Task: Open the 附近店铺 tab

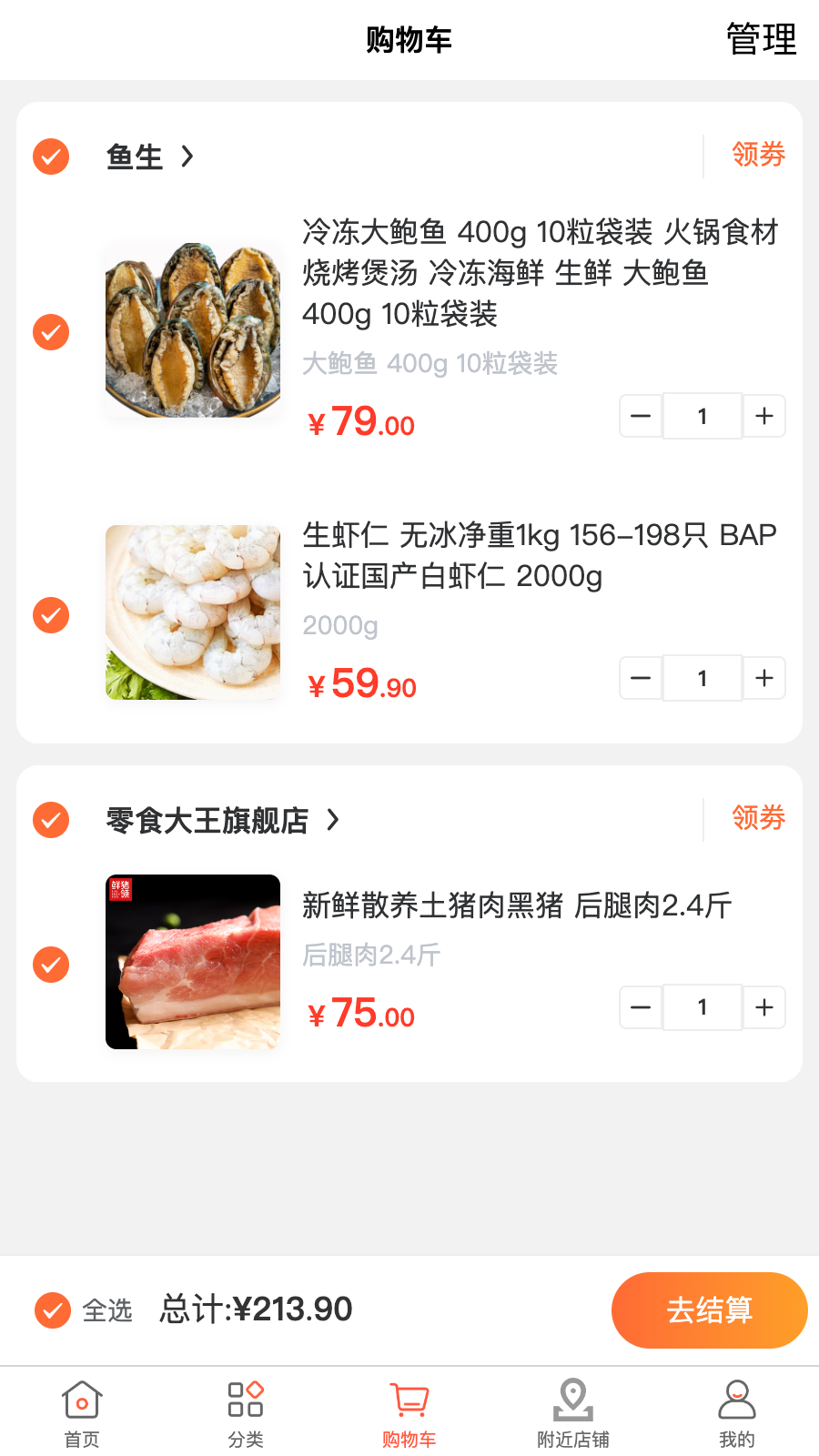Action: pyautogui.click(x=573, y=1413)
